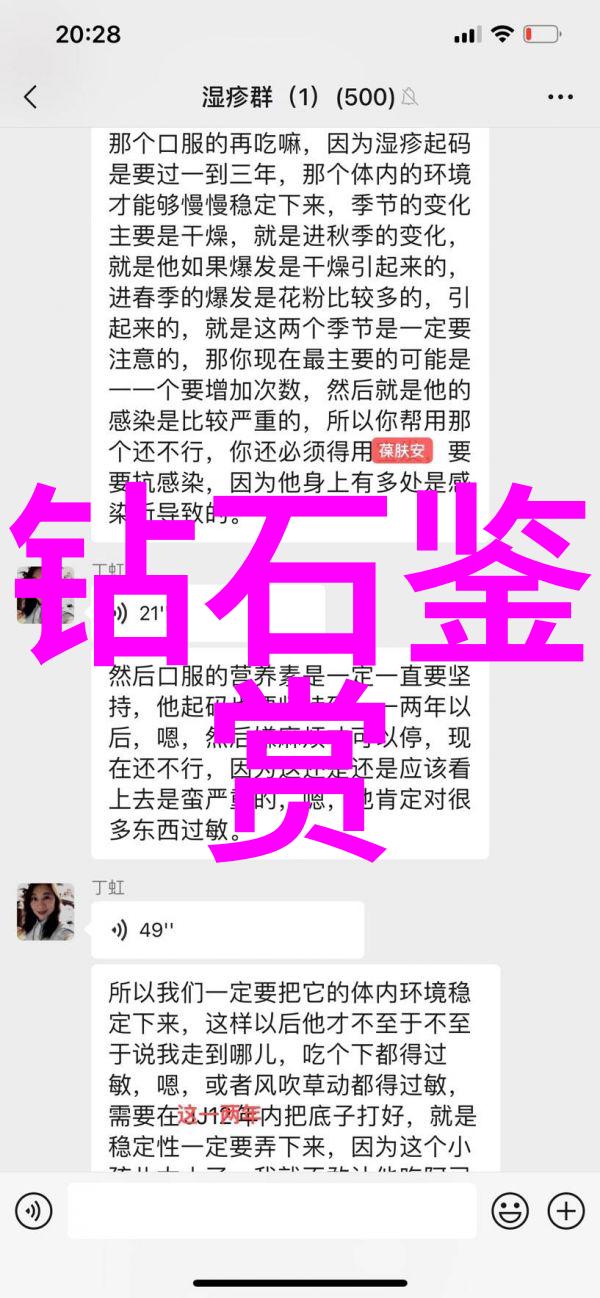Switch to voice input mode
The width and height of the screenshot is (600, 1298).
33,1211
